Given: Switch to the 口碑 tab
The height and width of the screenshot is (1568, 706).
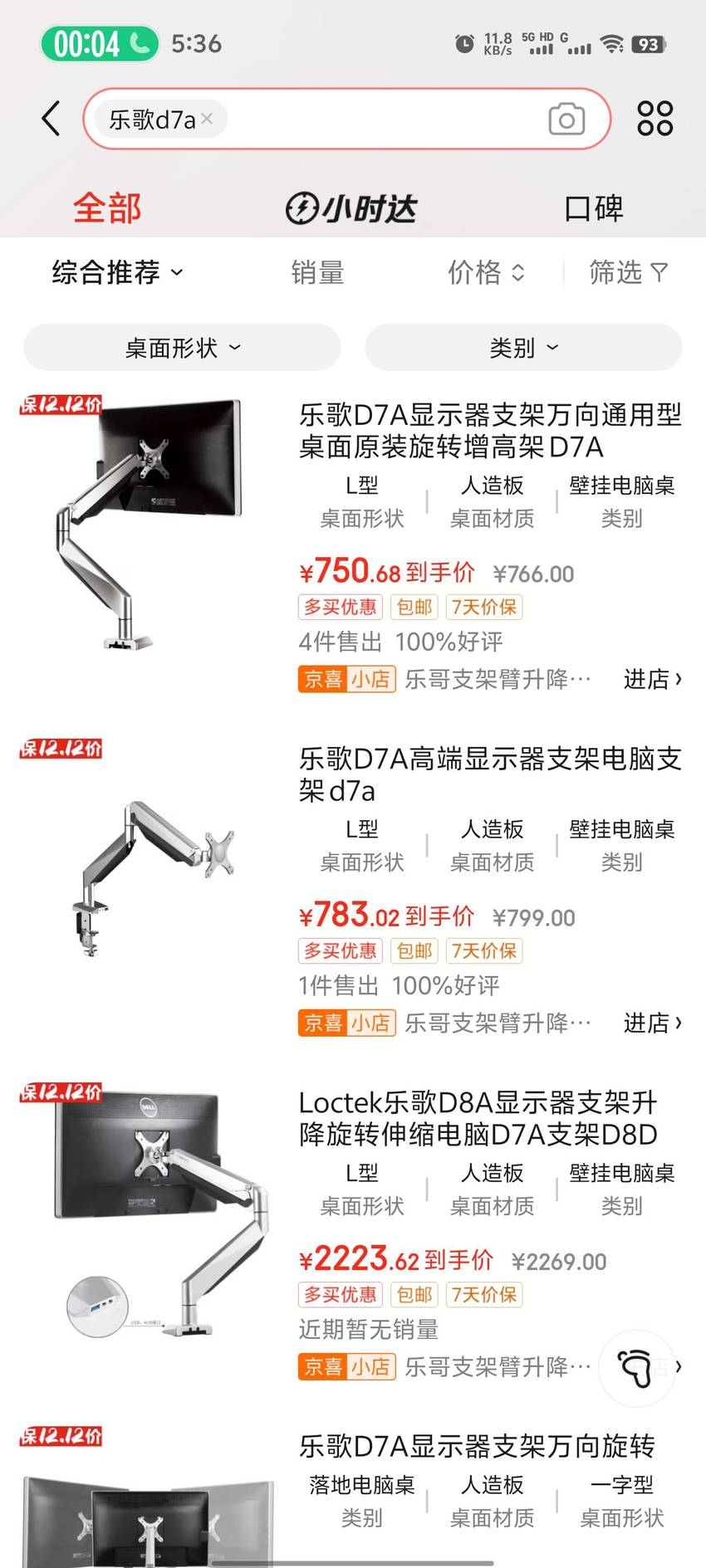Looking at the screenshot, I should click(594, 208).
